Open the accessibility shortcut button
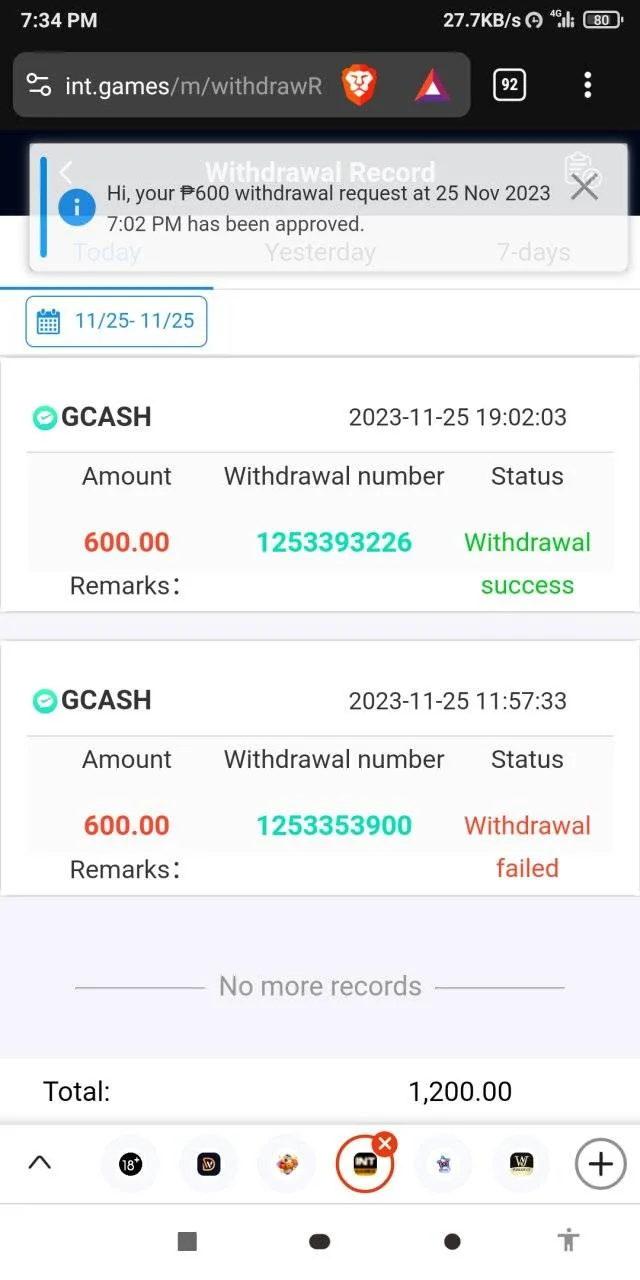This screenshot has width=640, height=1280. (569, 1241)
